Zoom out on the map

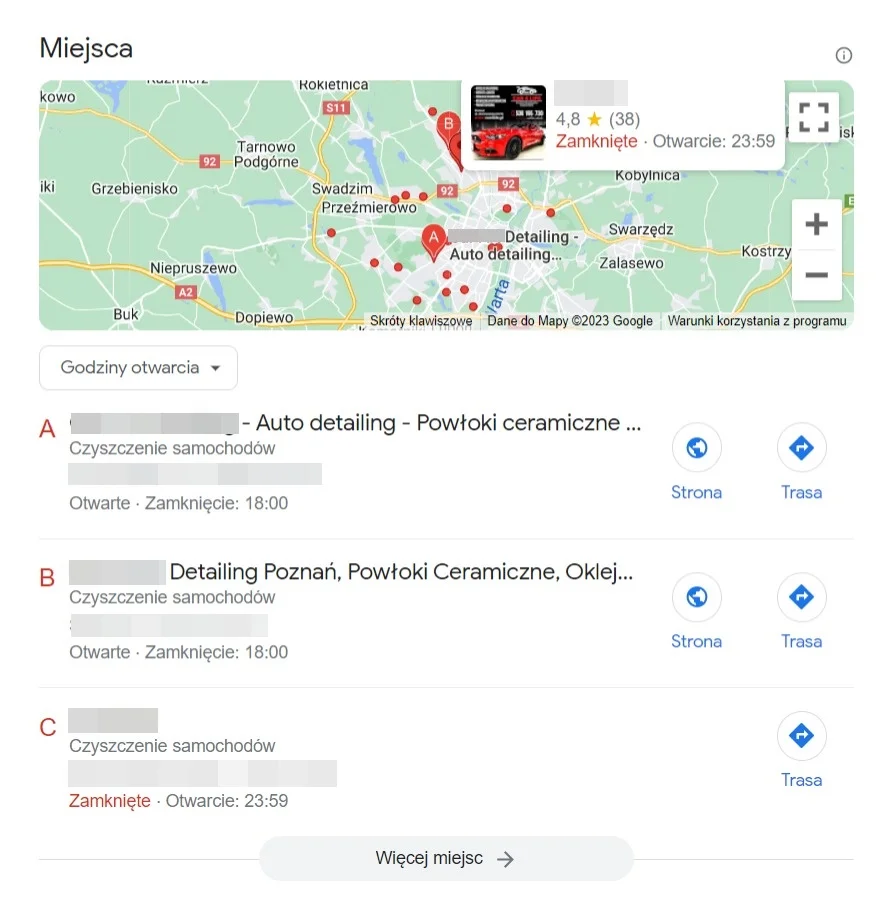coord(816,275)
